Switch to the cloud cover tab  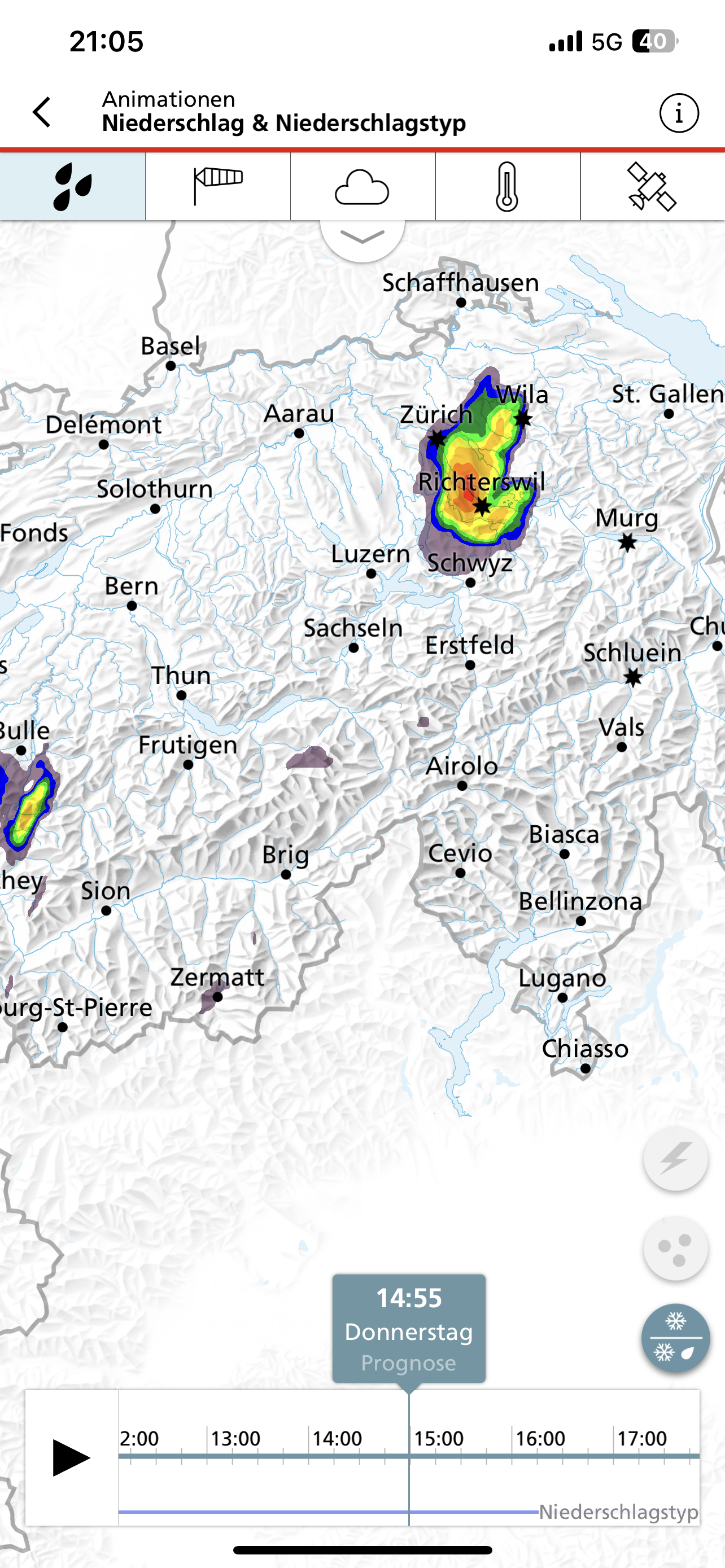click(x=362, y=186)
